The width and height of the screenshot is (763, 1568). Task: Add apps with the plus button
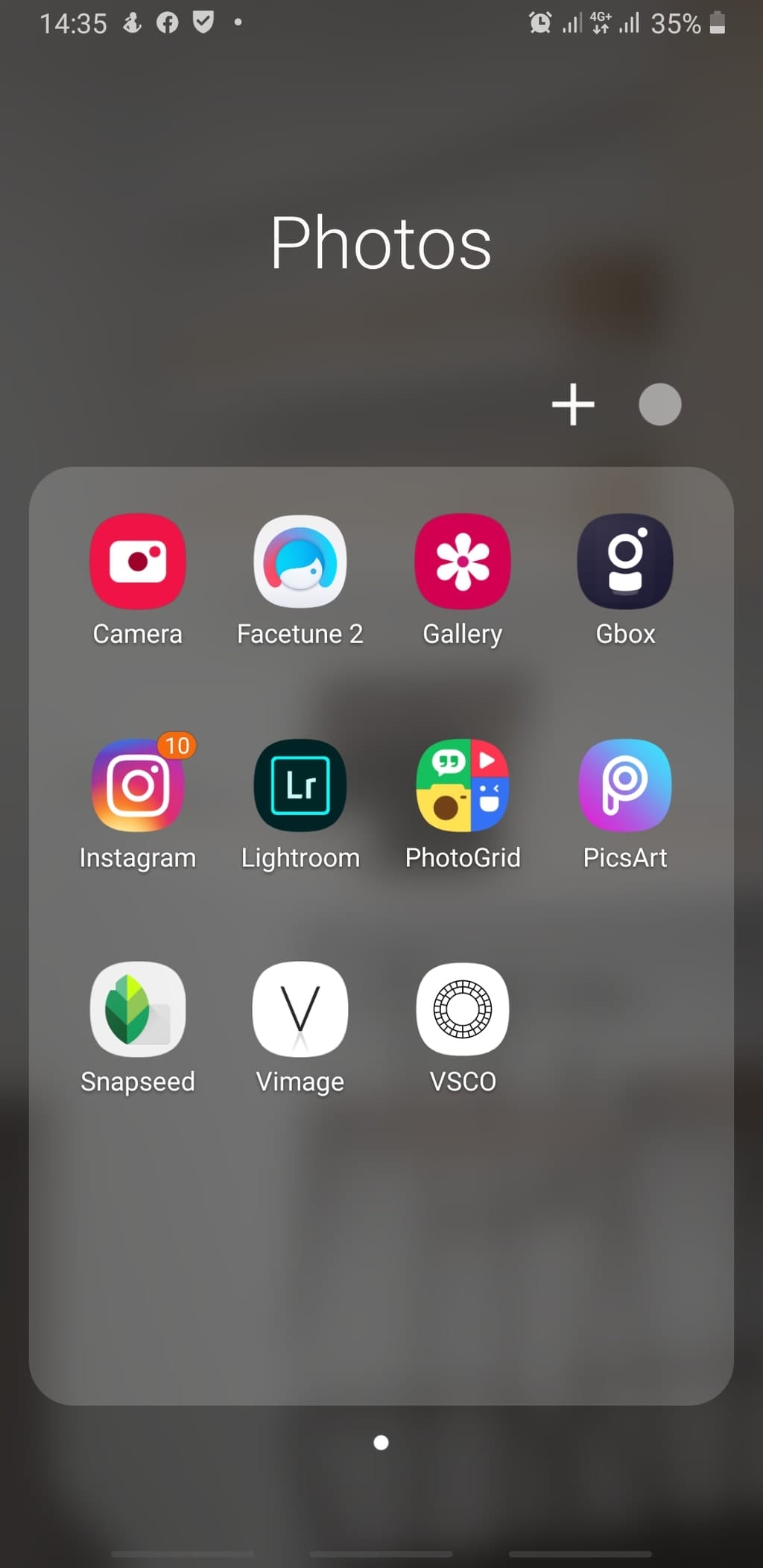tap(573, 404)
